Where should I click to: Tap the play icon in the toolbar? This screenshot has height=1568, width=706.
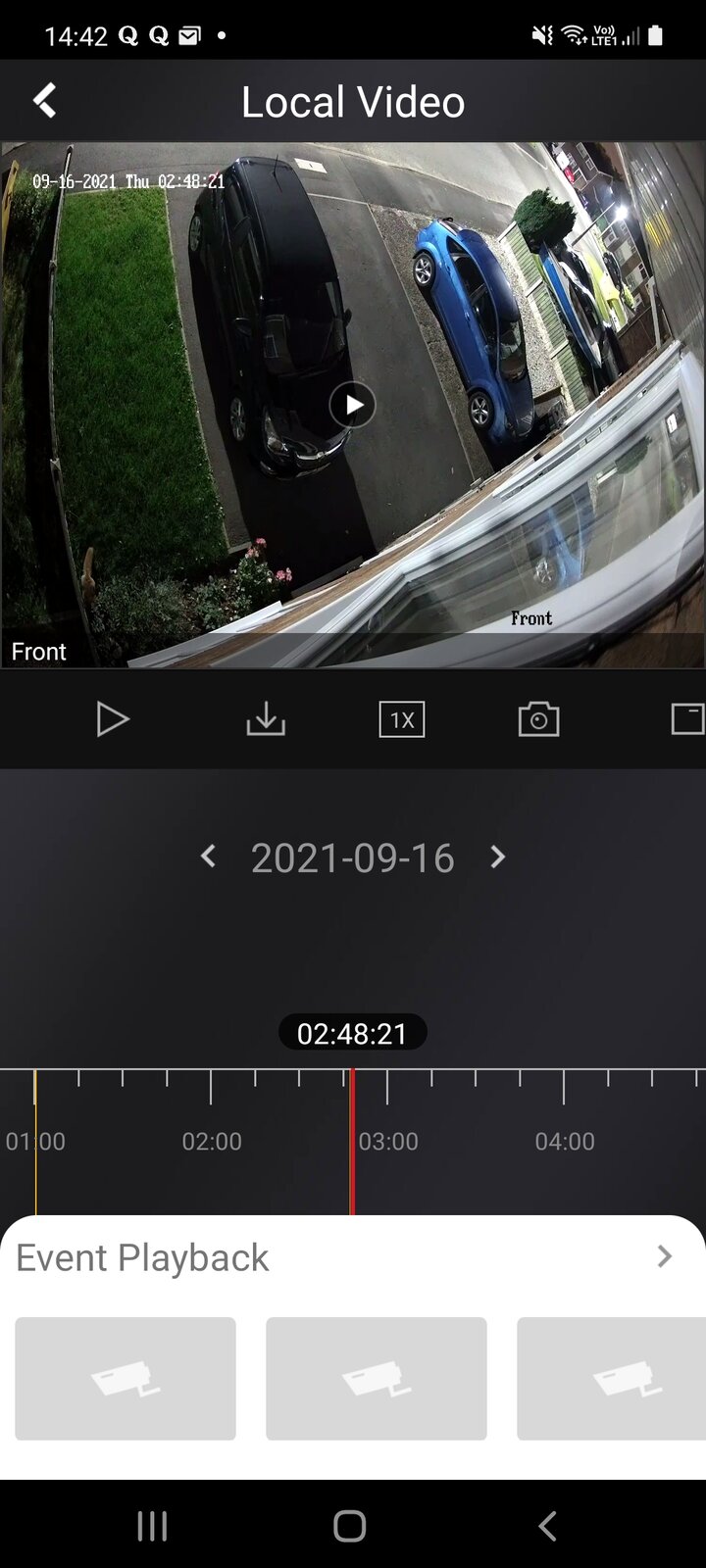click(113, 719)
